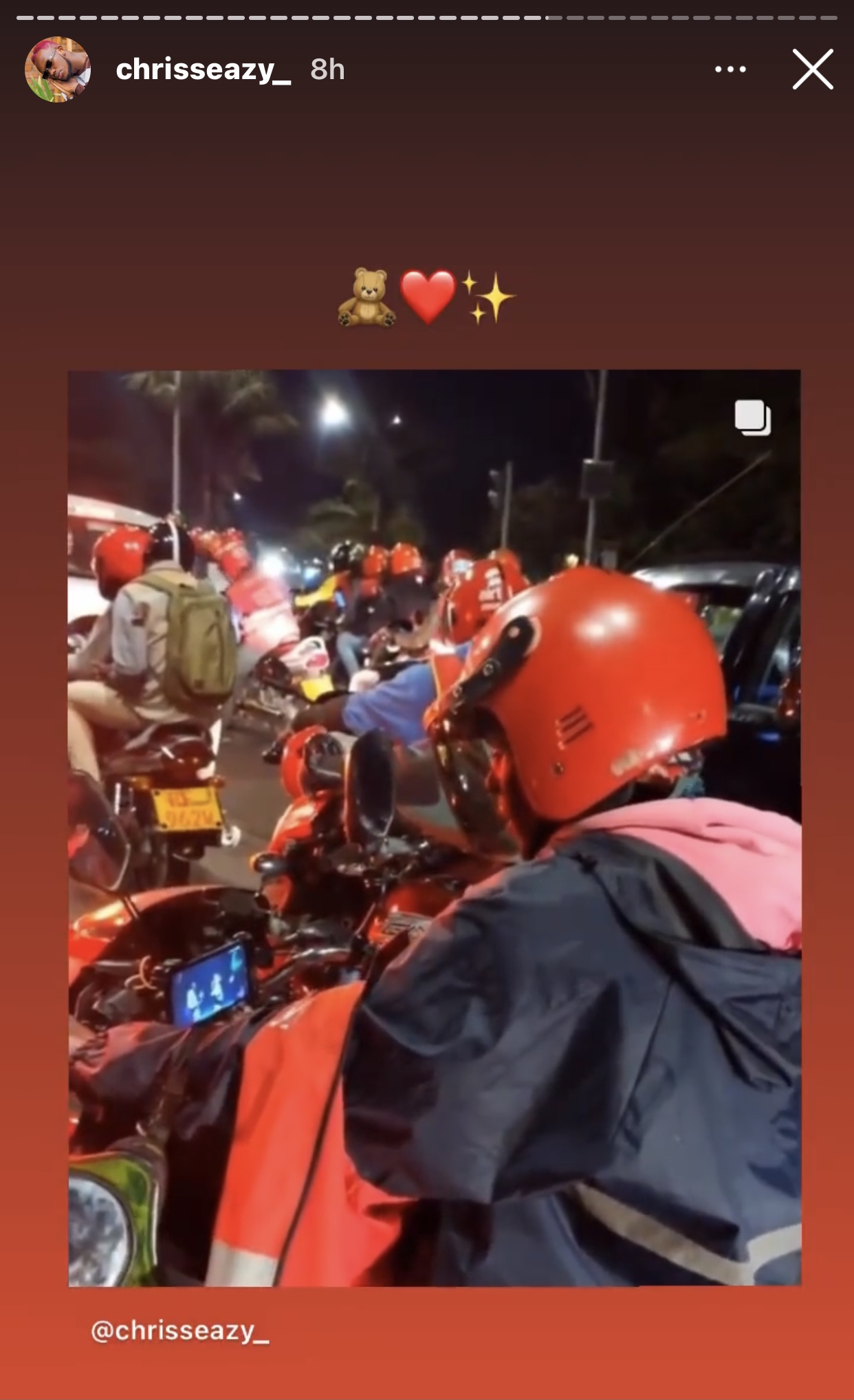Screen dimensions: 854x1400
Task: Open the three-dot story options menu
Action: 730,69
